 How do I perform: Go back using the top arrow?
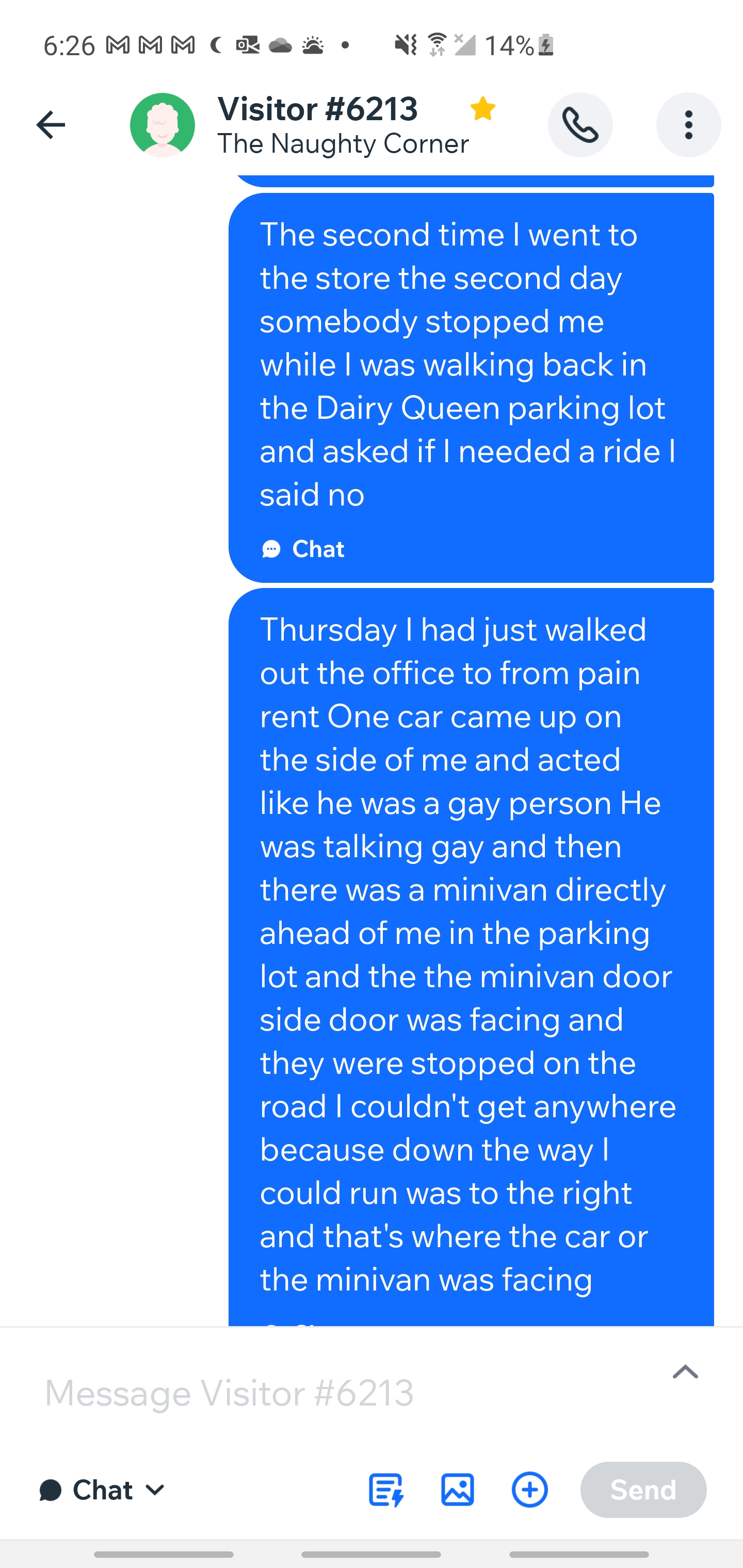(x=51, y=125)
